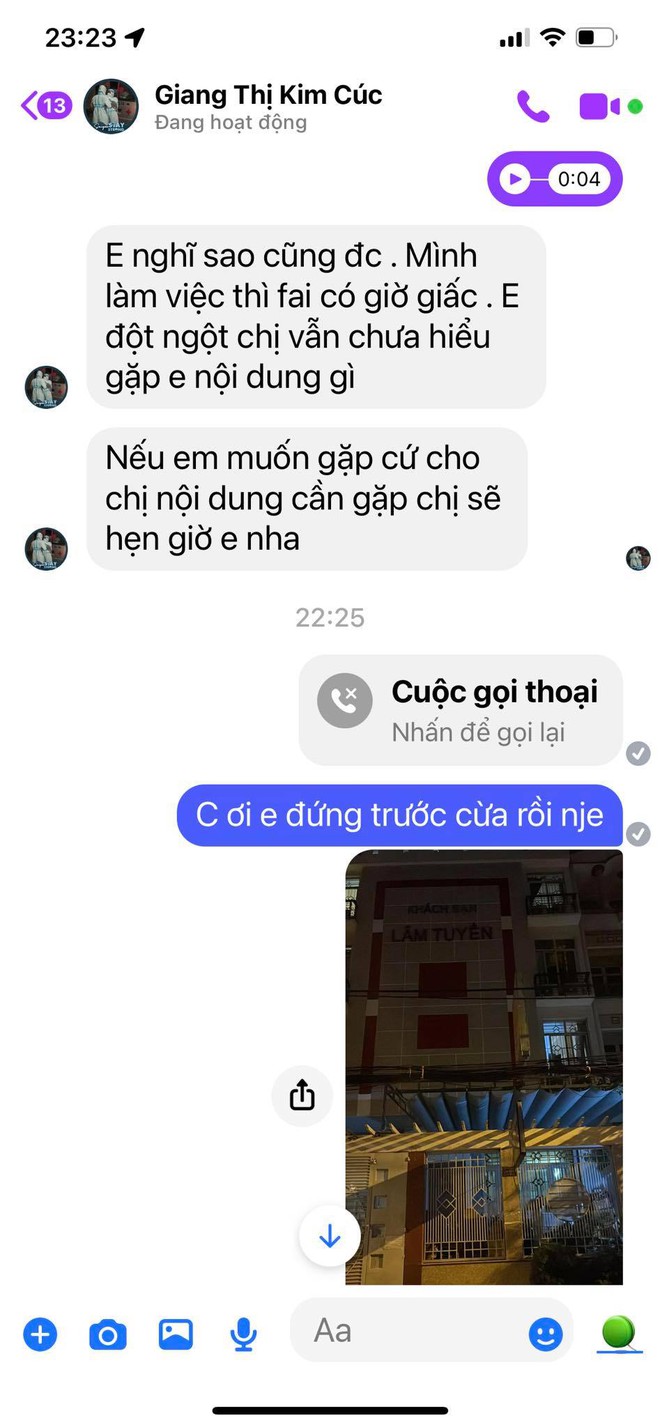Go back to the chat list
This screenshot has width=660, height=1427.
44,105
